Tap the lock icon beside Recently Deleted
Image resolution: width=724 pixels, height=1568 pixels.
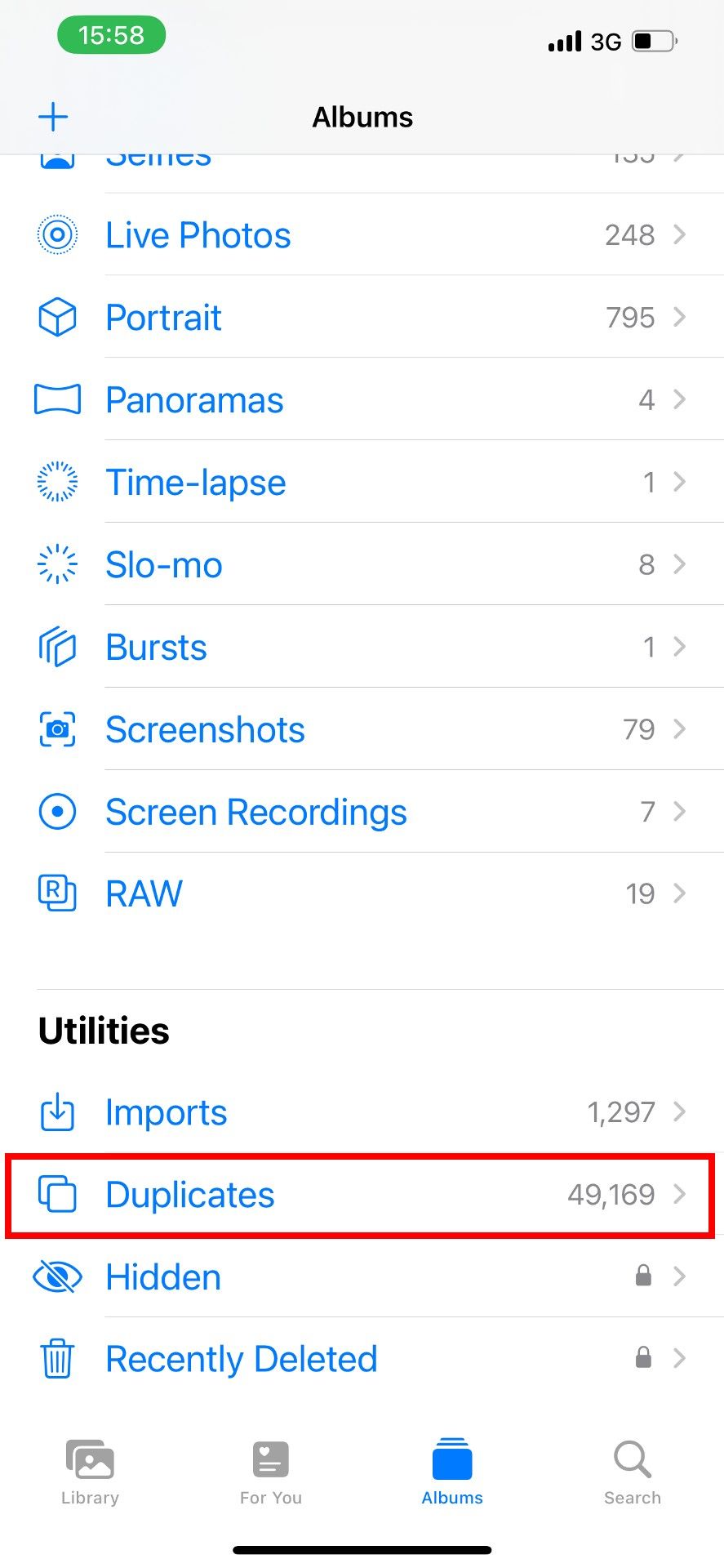(x=642, y=1358)
